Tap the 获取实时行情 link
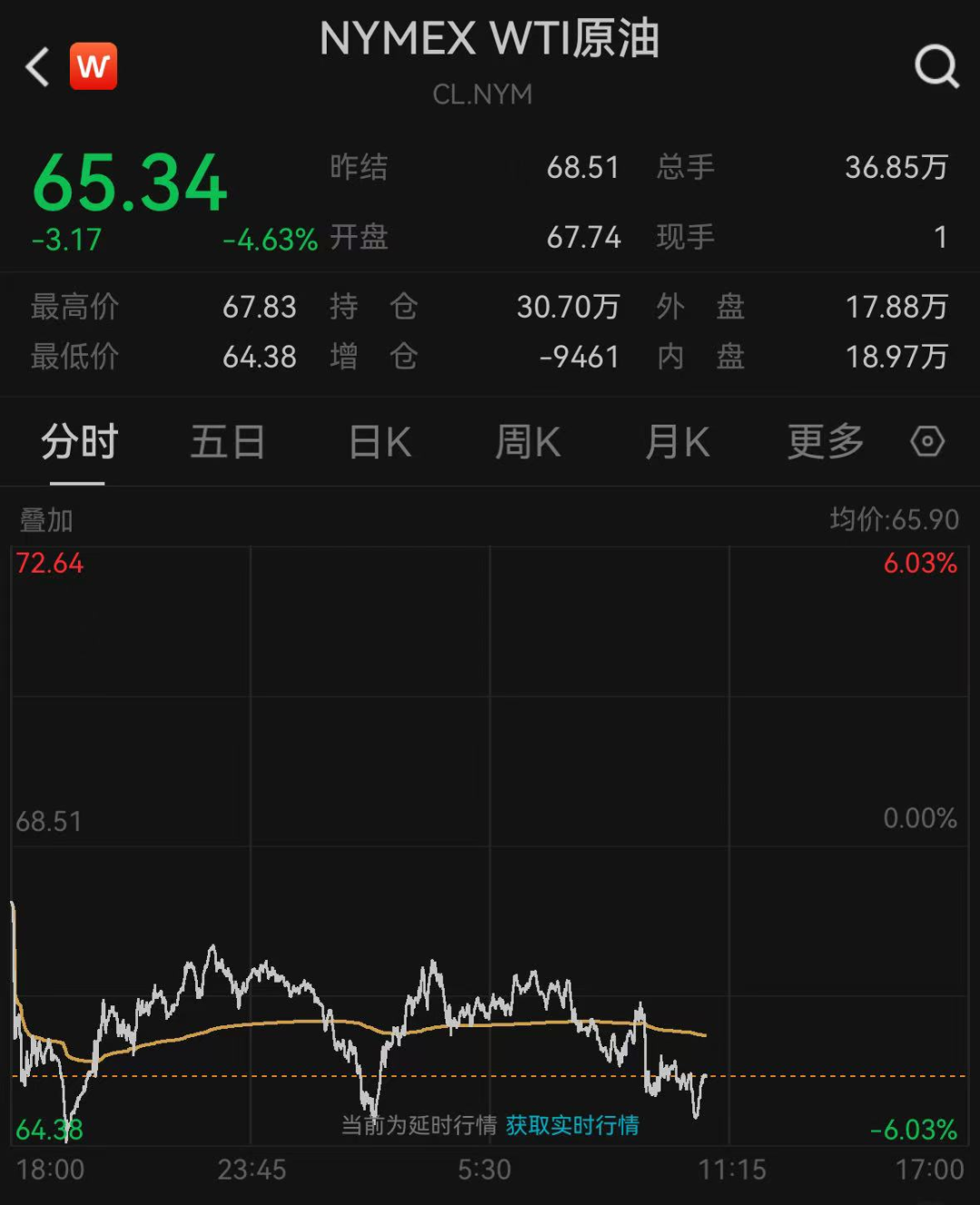This screenshot has width=980, height=1205. tap(572, 1125)
